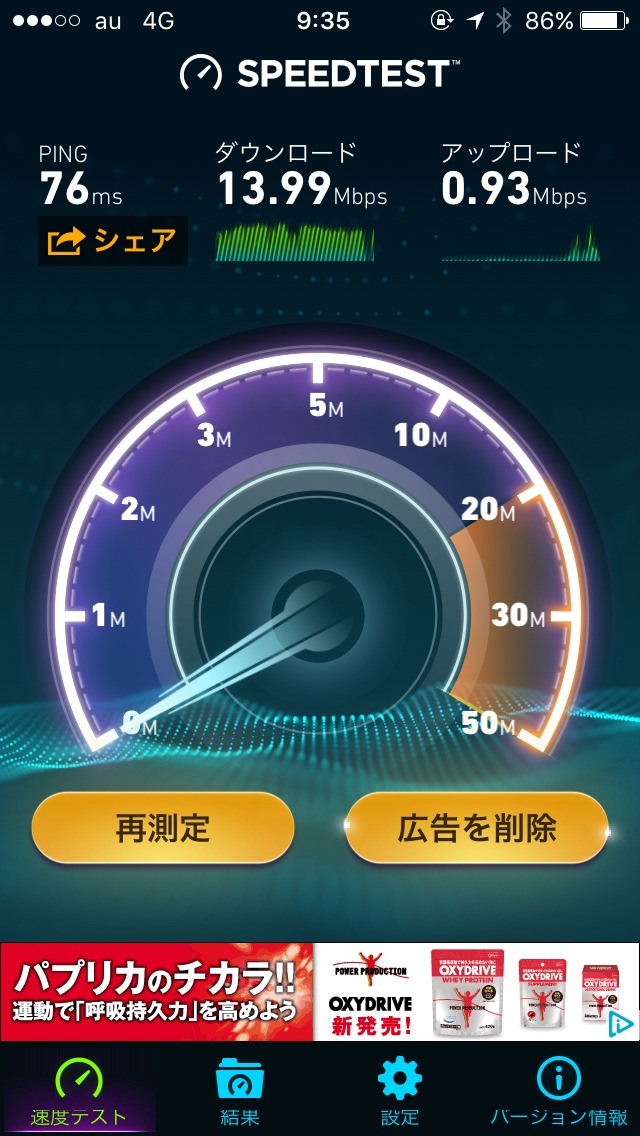This screenshot has height=1136, width=640.
Task: Share the speed test result via シェア
Action: (x=112, y=241)
